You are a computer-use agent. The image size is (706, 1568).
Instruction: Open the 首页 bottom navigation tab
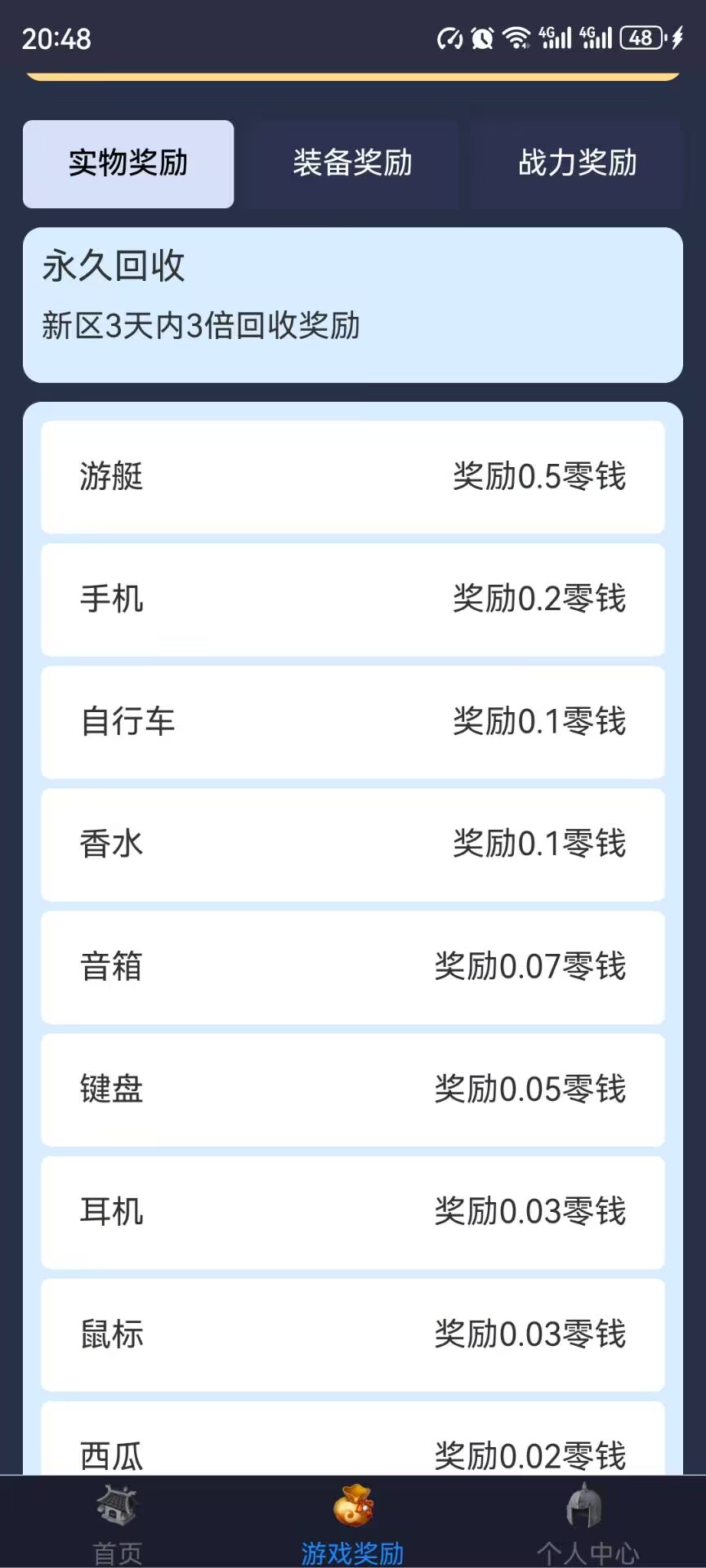point(118,1522)
